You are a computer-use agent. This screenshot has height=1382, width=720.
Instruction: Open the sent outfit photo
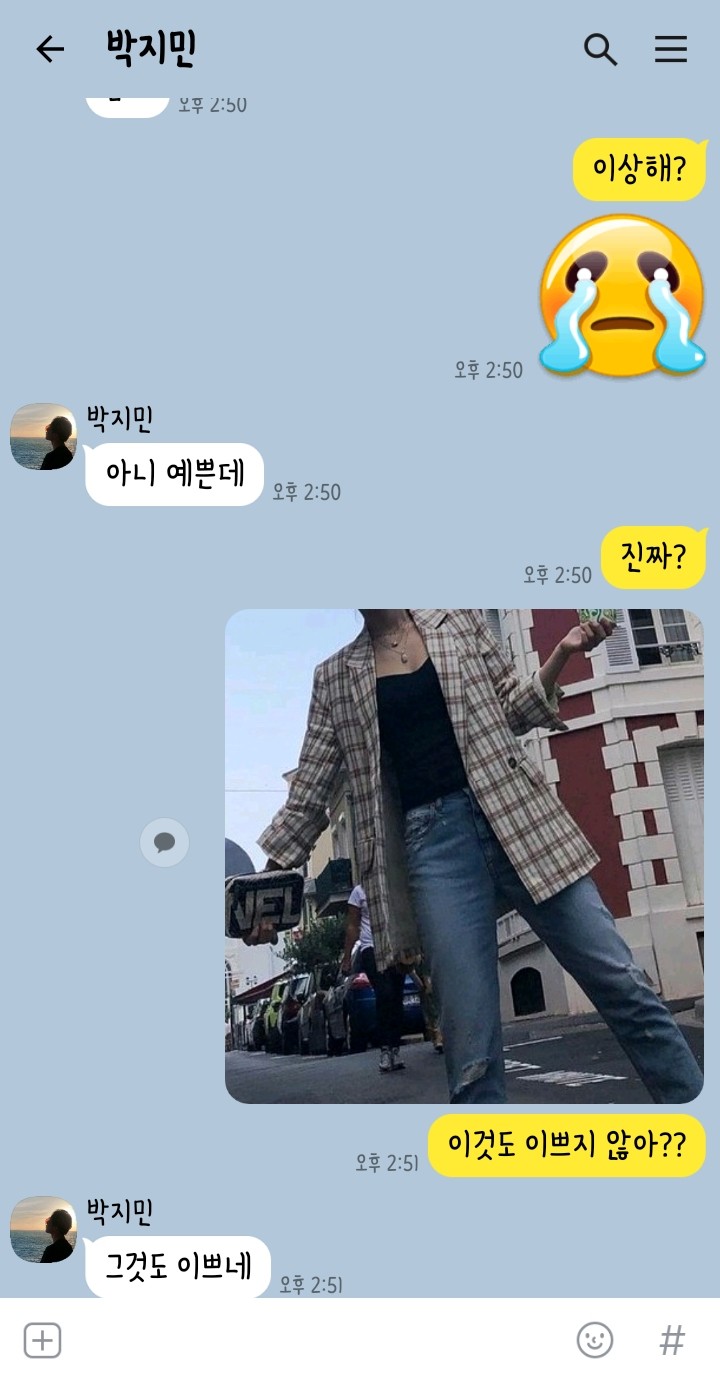(464, 856)
